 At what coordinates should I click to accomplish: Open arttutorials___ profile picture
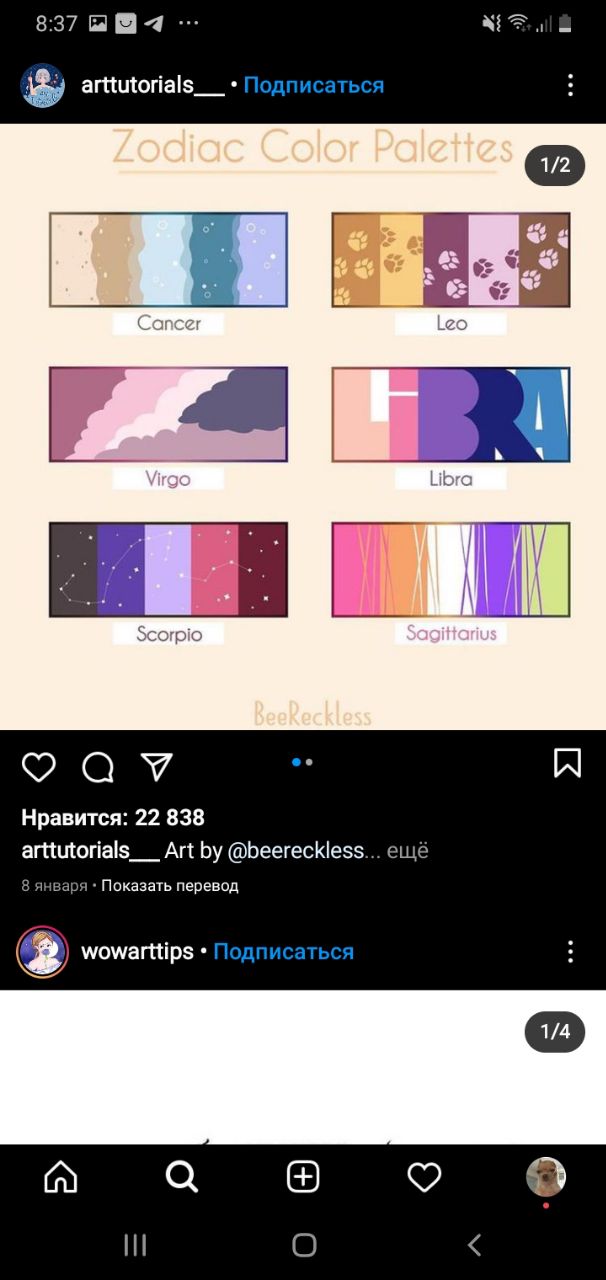[x=42, y=86]
